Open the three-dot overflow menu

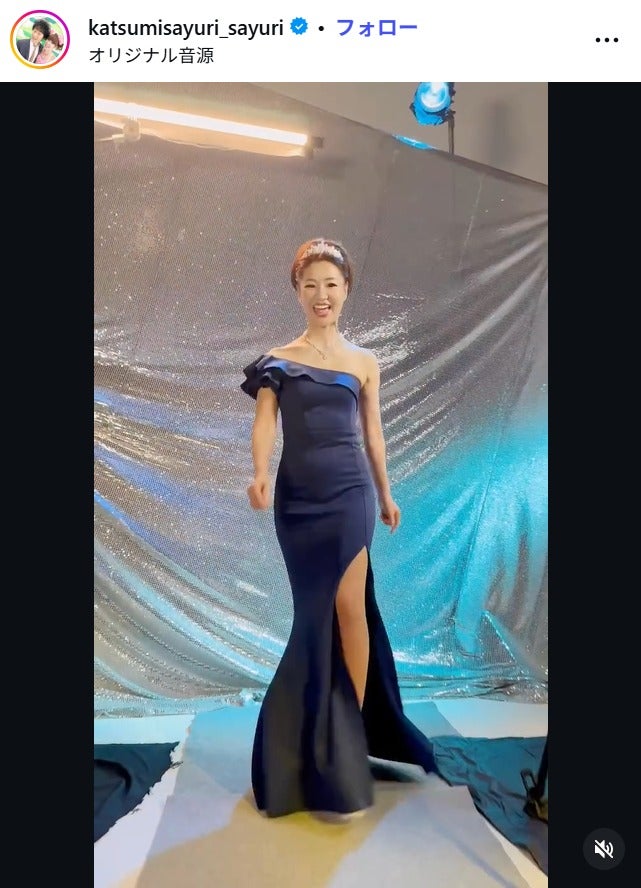point(607,40)
